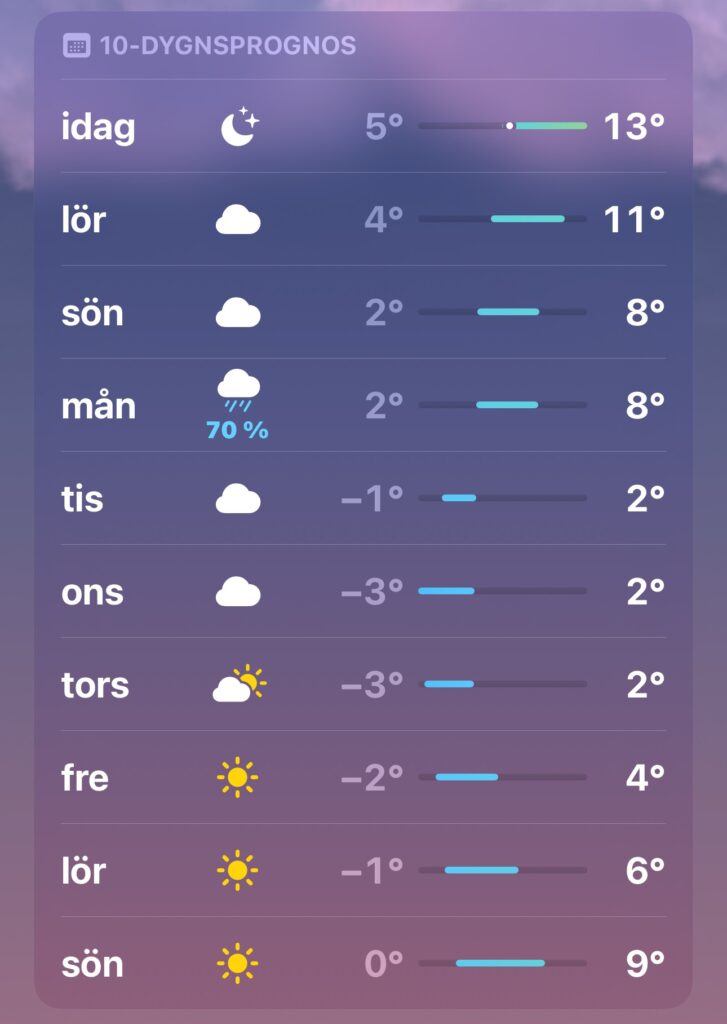Open the lör row with high 11°
Viewport: 727px width, 1024px height.
(363, 219)
